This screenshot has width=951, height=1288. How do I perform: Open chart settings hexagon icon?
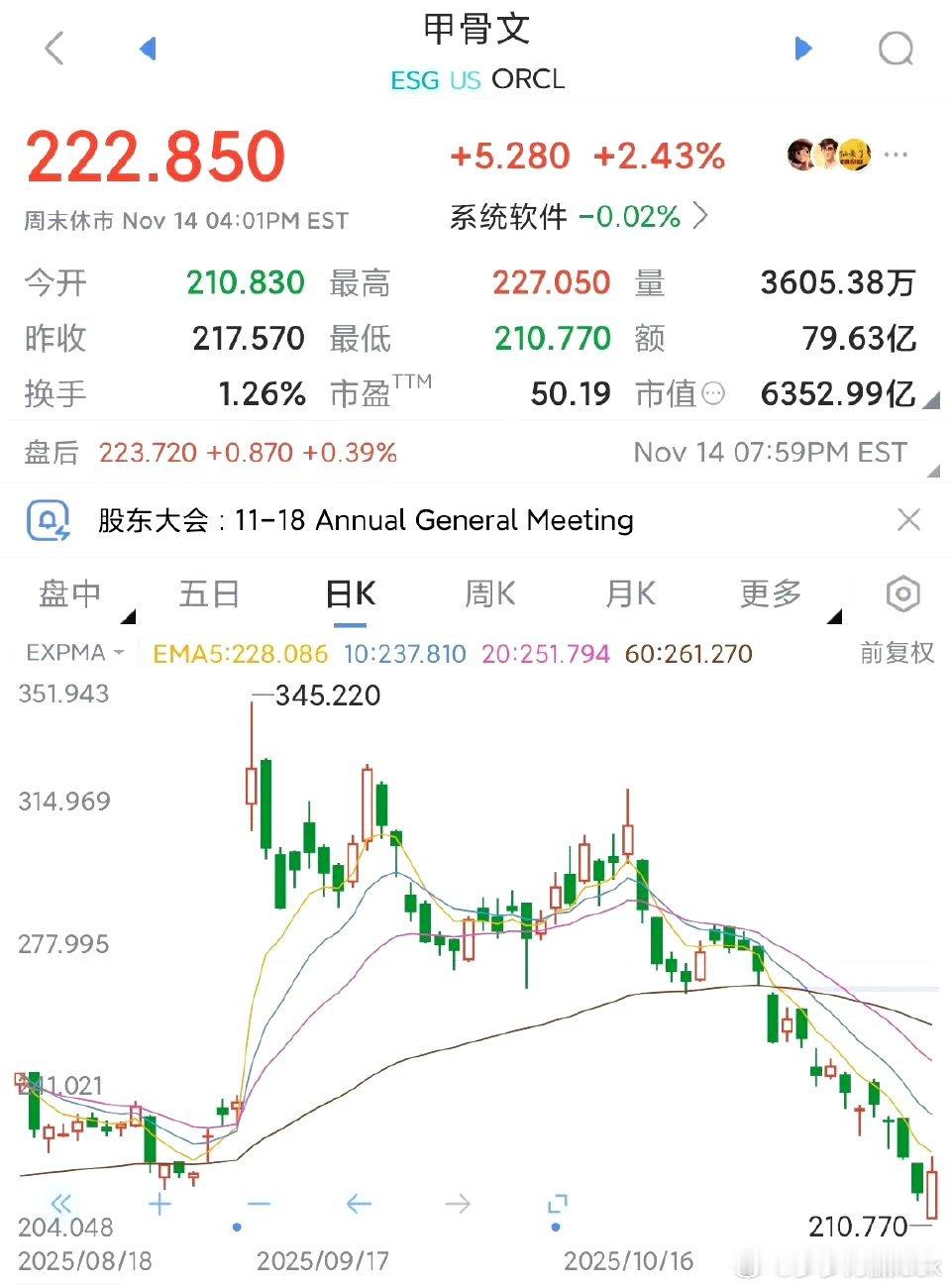point(902,594)
